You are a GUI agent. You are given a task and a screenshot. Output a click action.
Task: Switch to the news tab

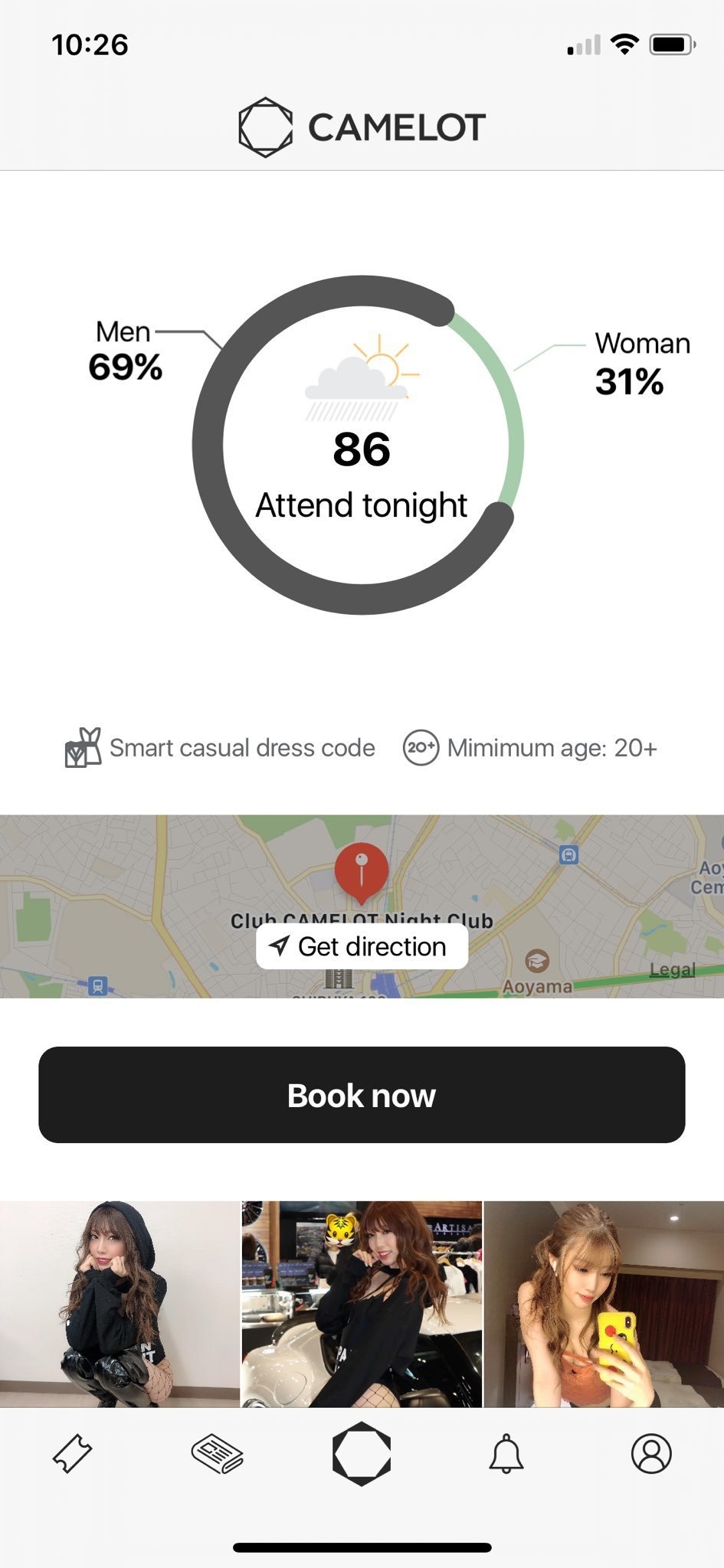(217, 1453)
